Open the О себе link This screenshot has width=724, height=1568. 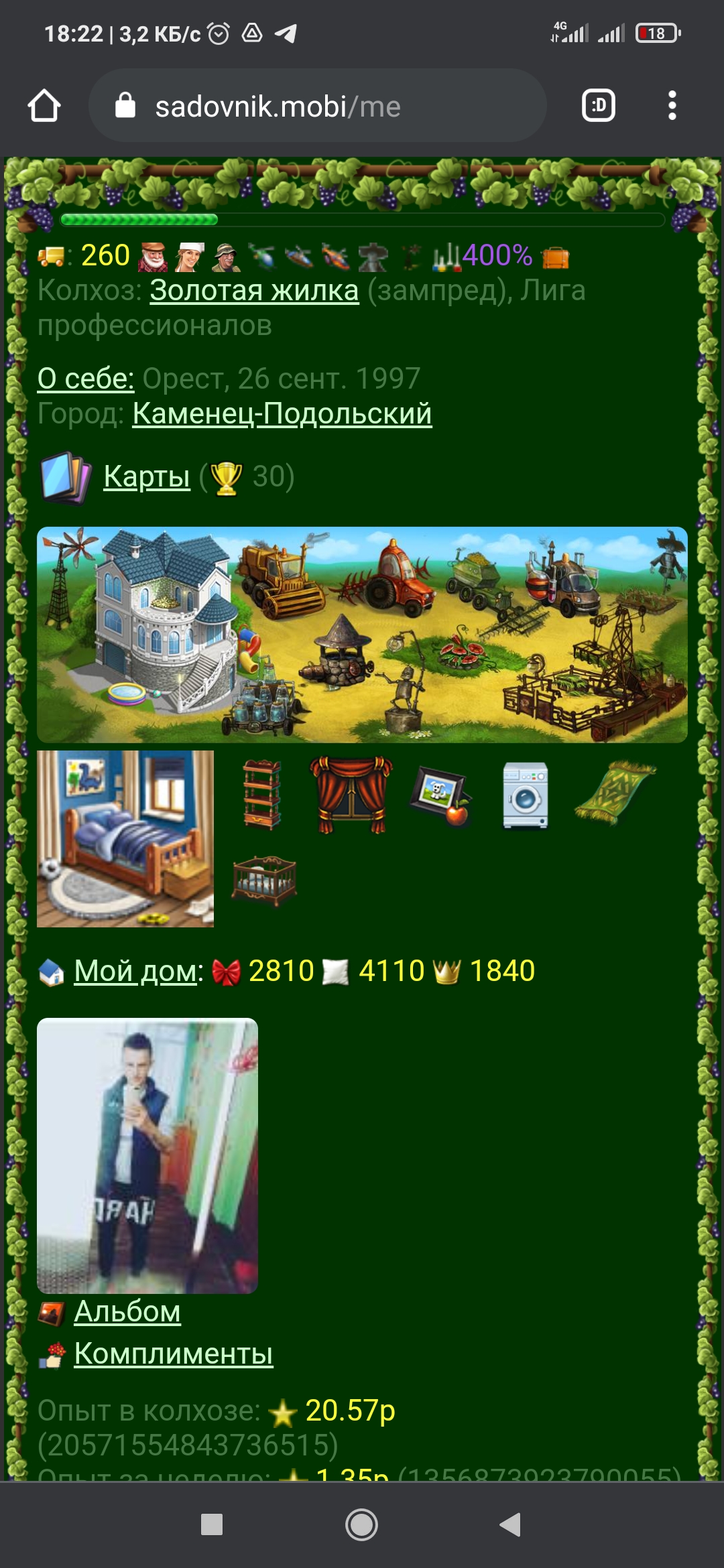click(x=86, y=379)
